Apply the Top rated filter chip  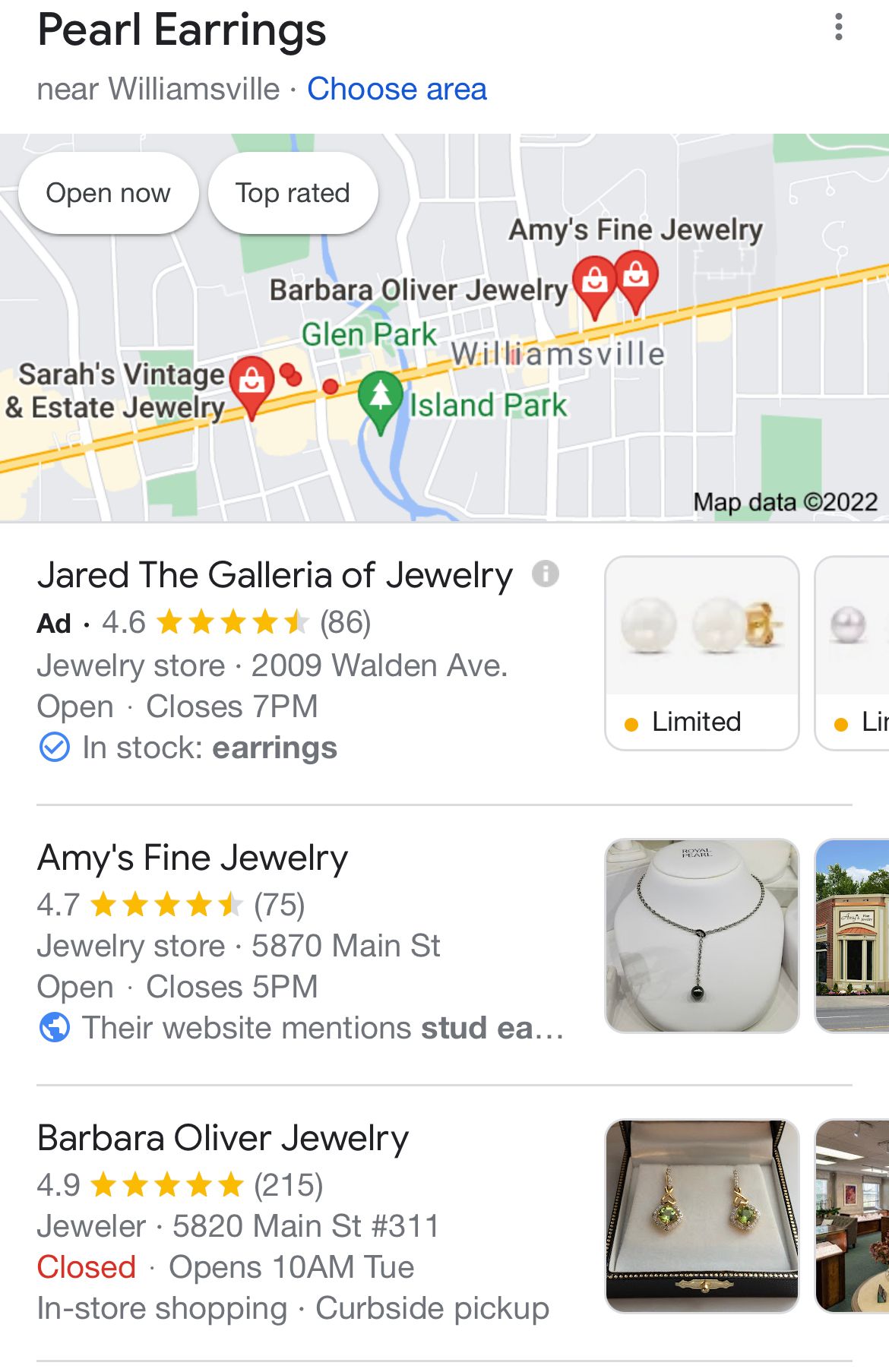293,193
